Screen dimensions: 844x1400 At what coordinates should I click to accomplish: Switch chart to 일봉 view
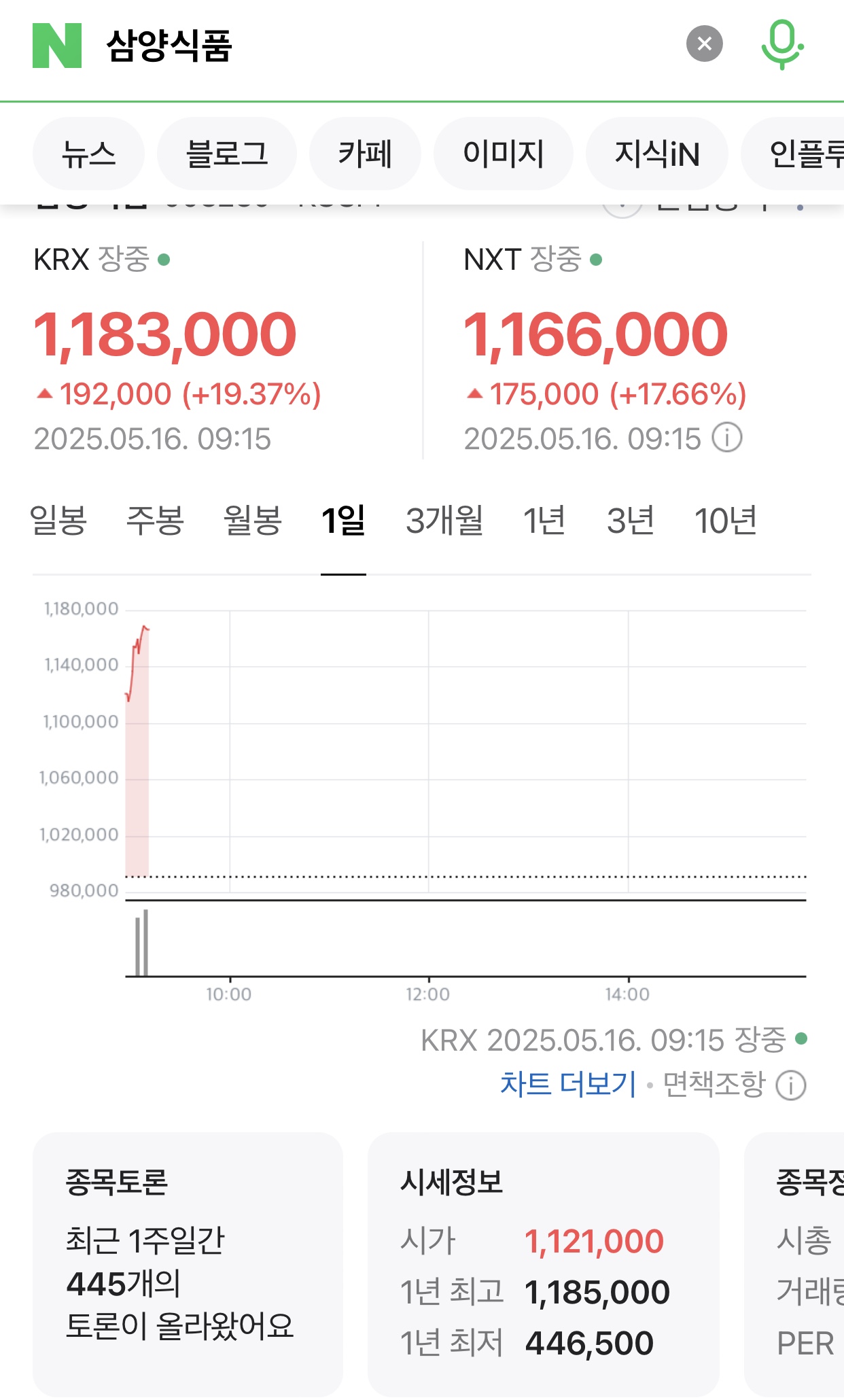click(x=58, y=521)
